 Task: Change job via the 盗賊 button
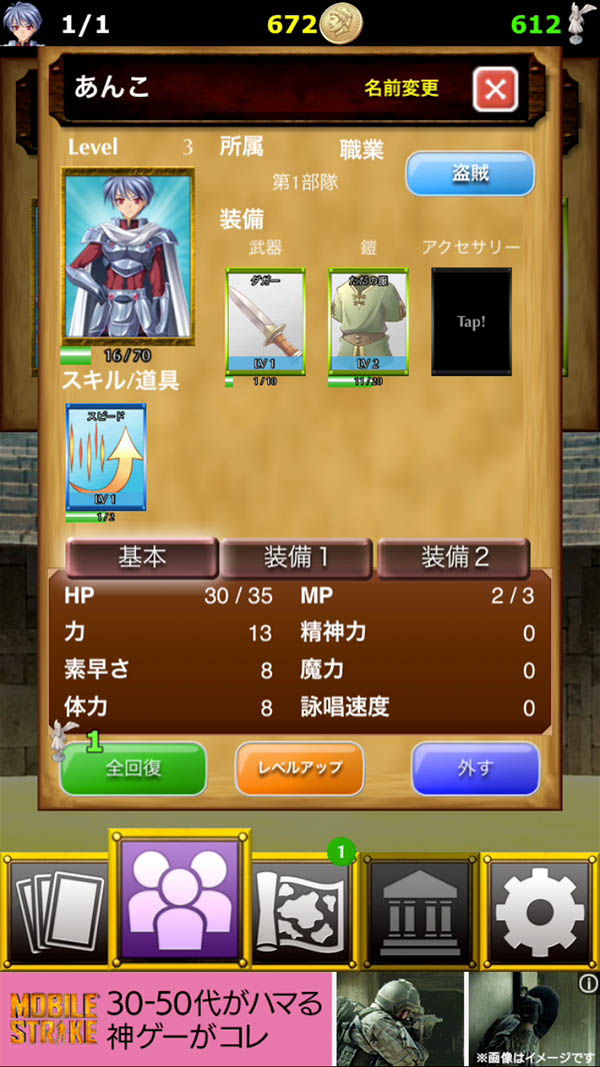(469, 174)
